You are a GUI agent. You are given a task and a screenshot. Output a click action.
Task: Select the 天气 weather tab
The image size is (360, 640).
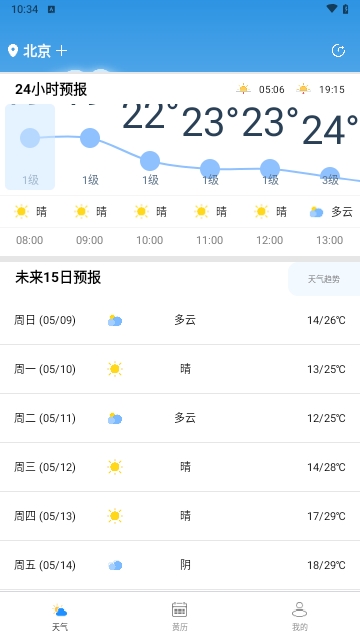(60, 616)
